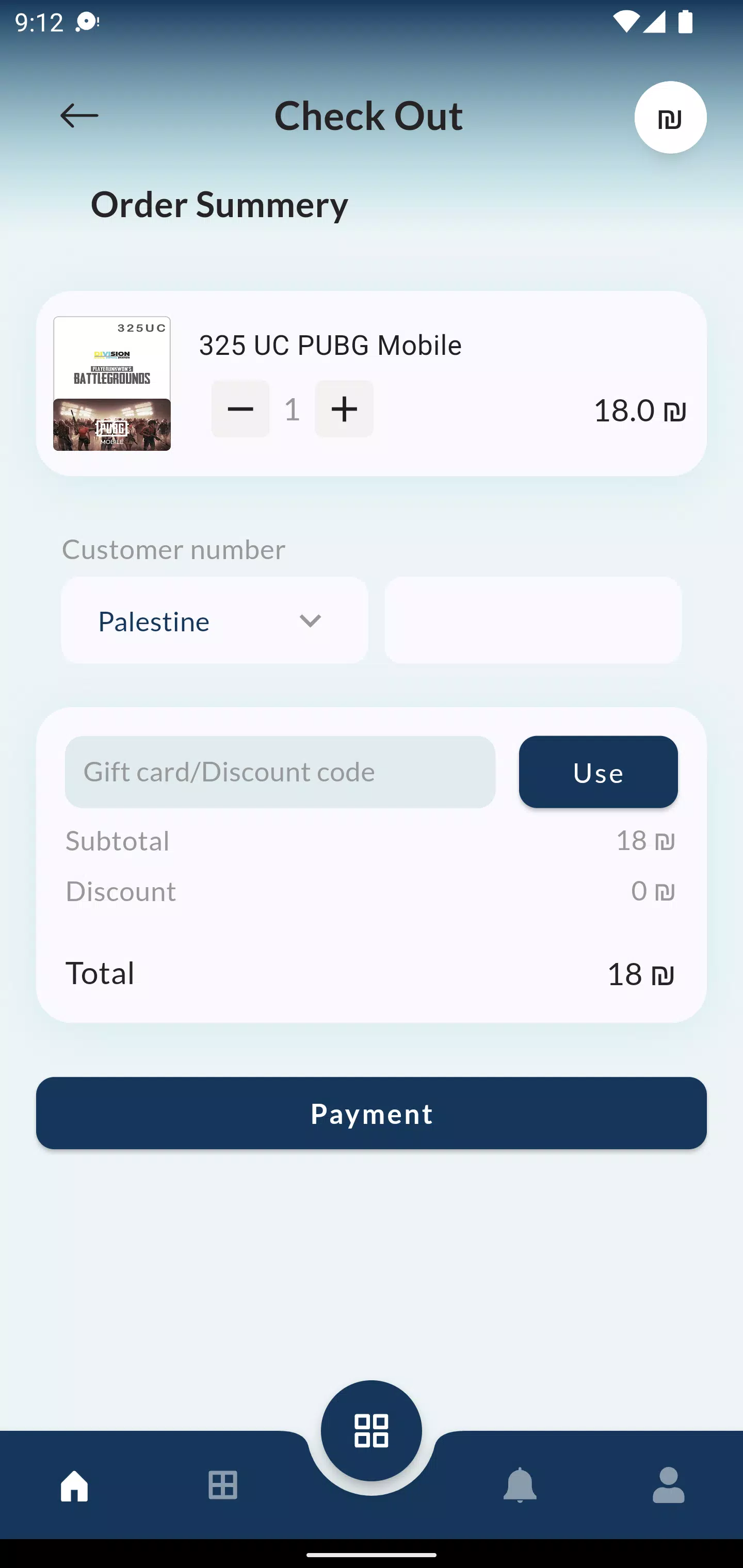
Task: Proceed with the Payment button
Action: point(372,1113)
